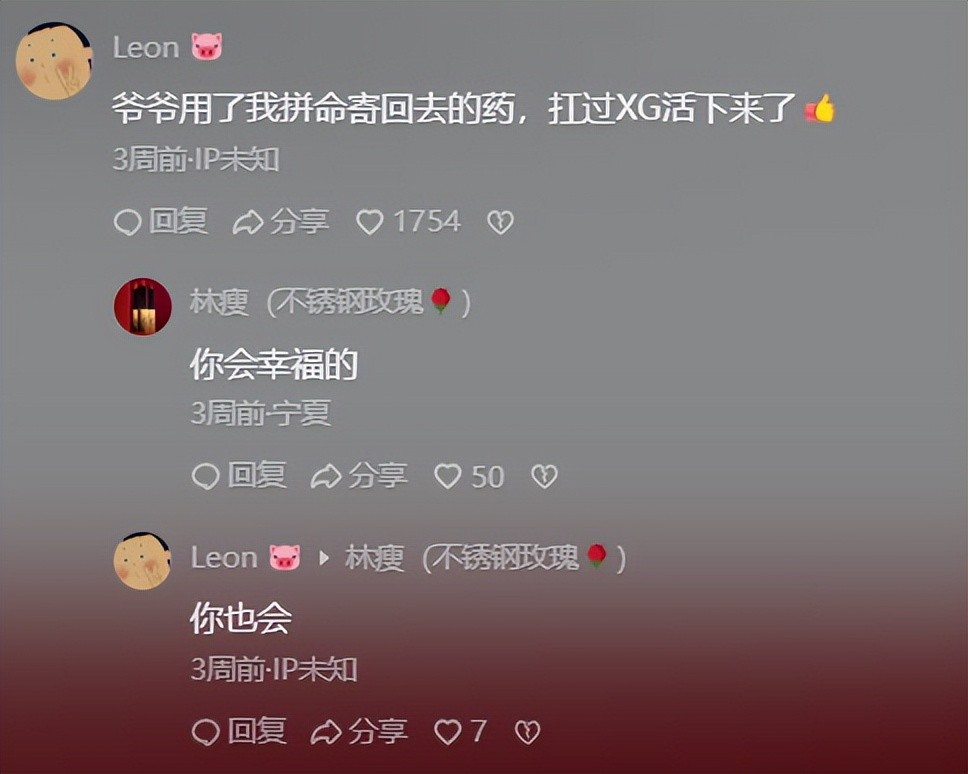Dislike the comment 你会幸福的
Screen dimensions: 968x774
click(544, 476)
